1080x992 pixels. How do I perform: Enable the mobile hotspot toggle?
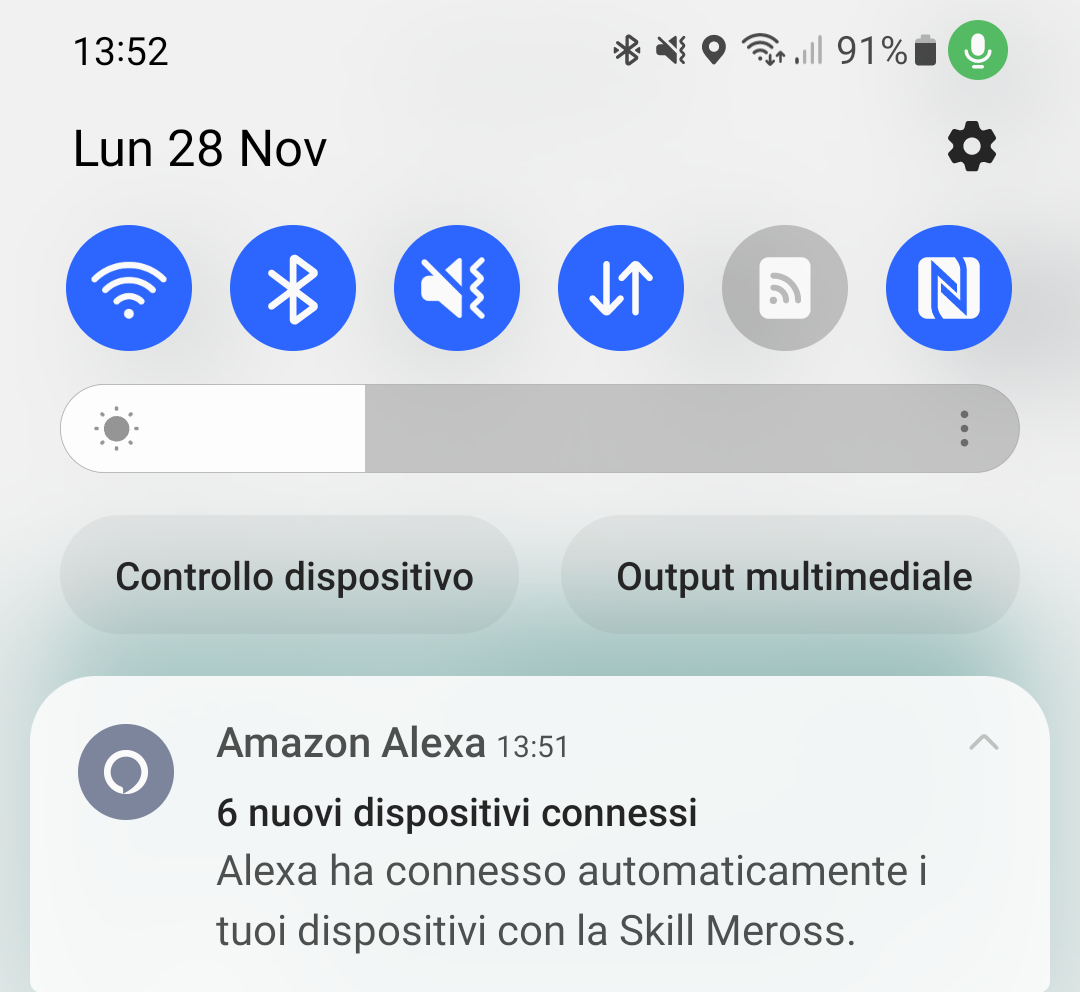[785, 288]
